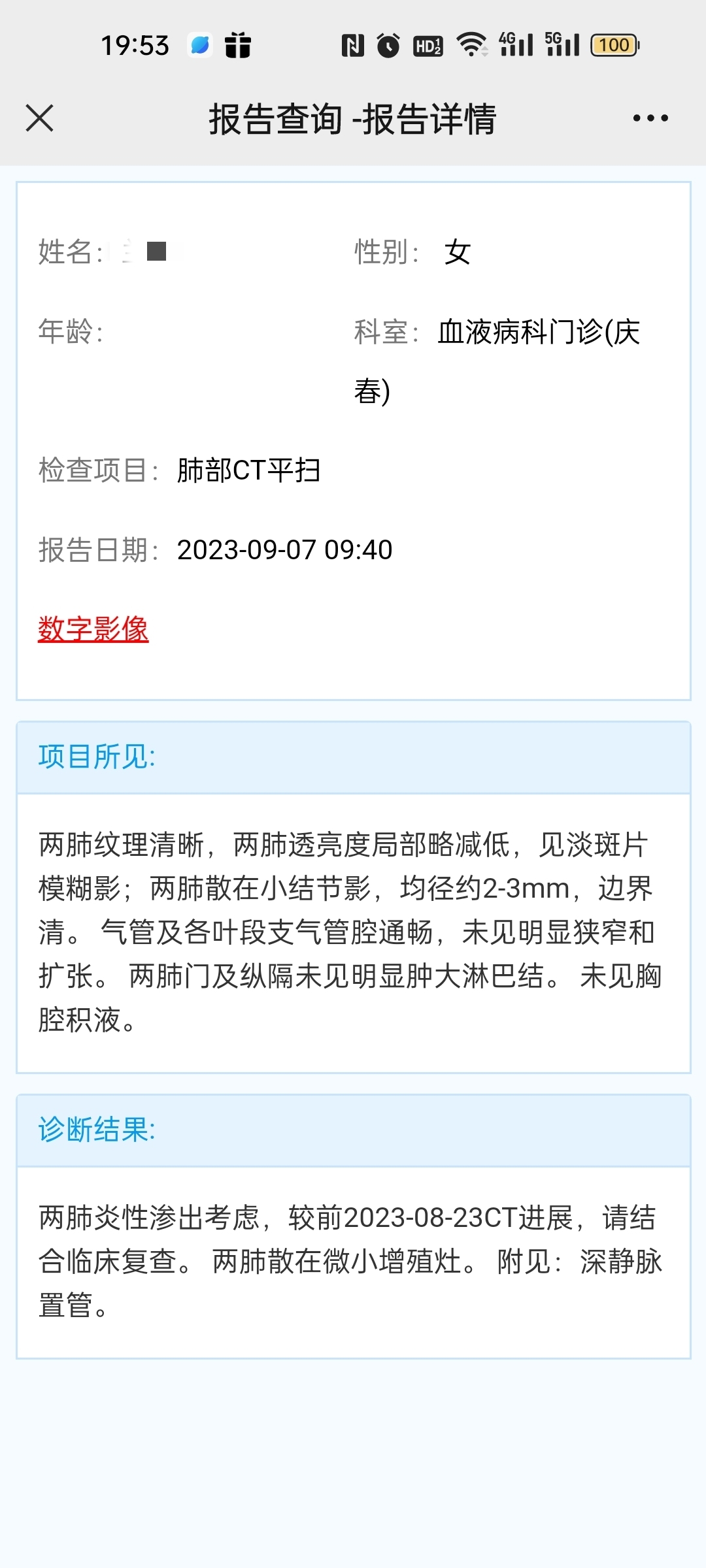Screen dimensions: 706x1568
Task: Open the 数字影像 link
Action: point(93,629)
